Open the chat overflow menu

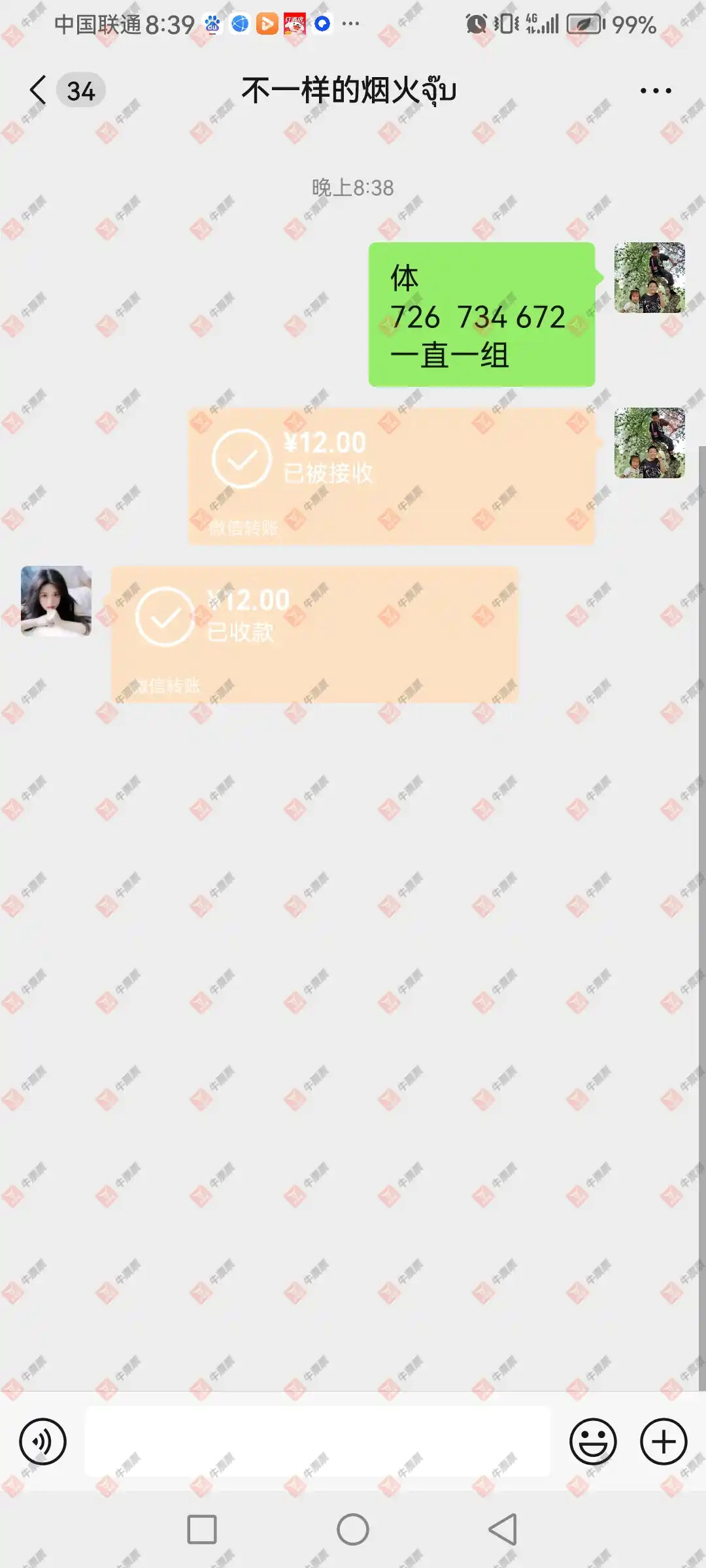(x=655, y=91)
